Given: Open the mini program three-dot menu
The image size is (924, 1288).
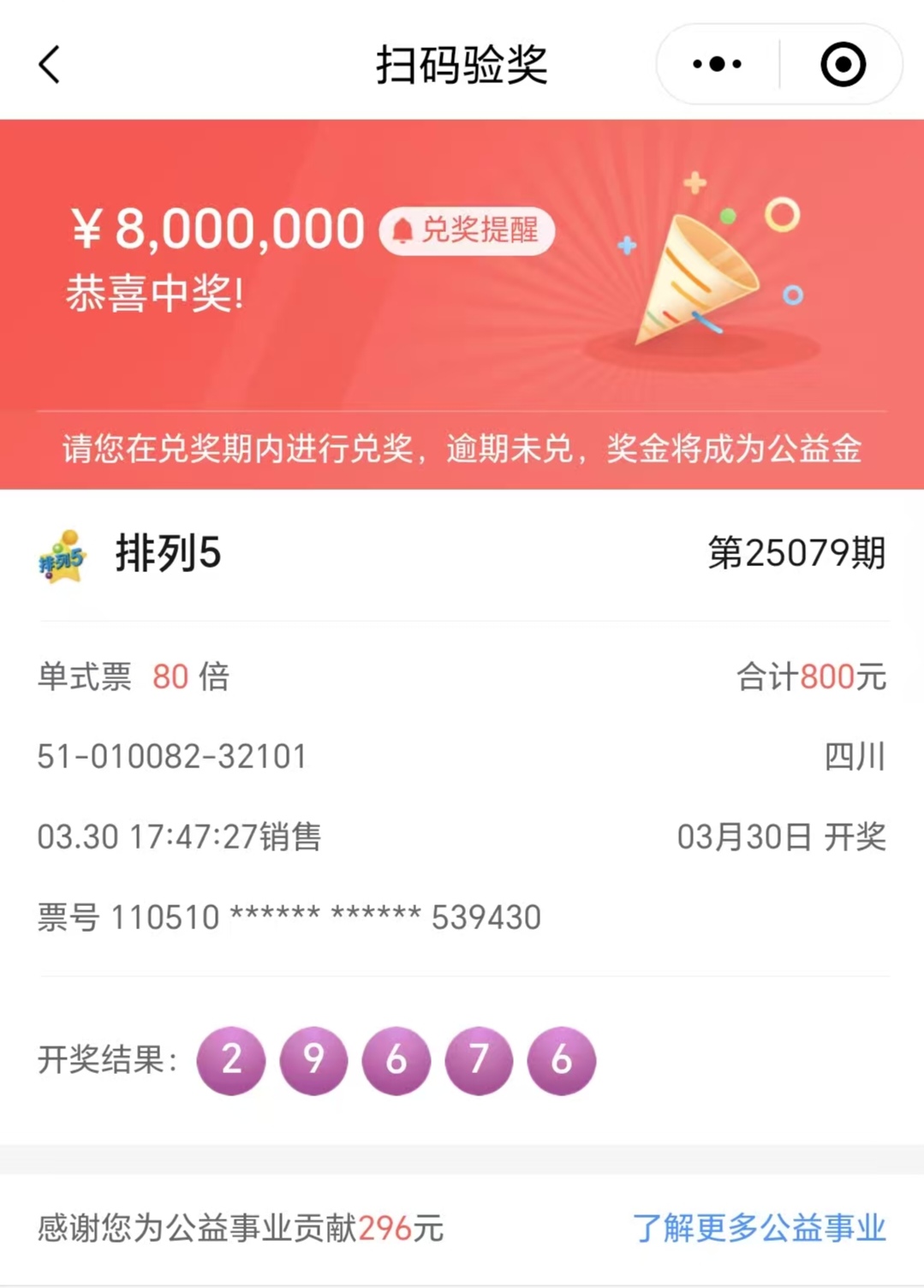Looking at the screenshot, I should pos(718,64).
